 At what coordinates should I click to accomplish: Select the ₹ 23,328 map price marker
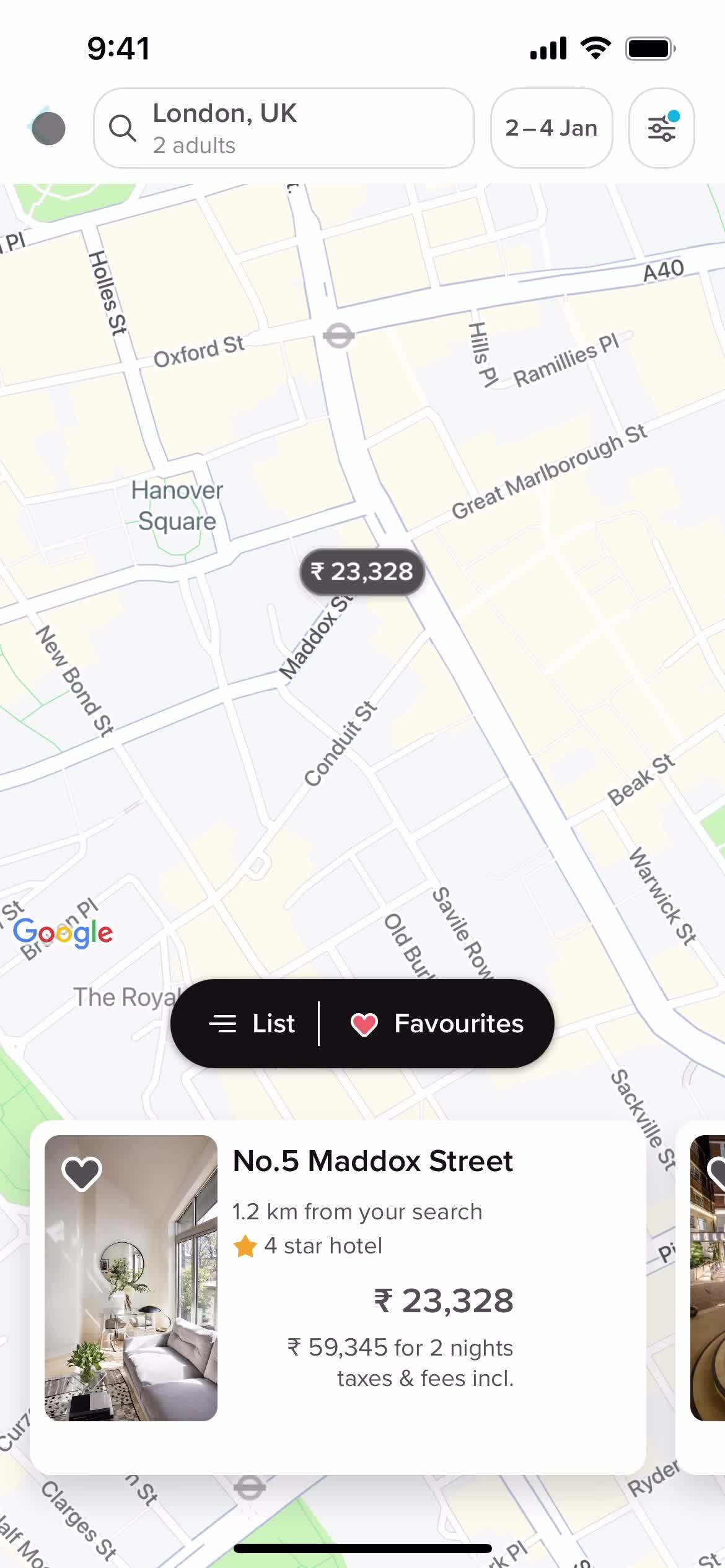362,572
